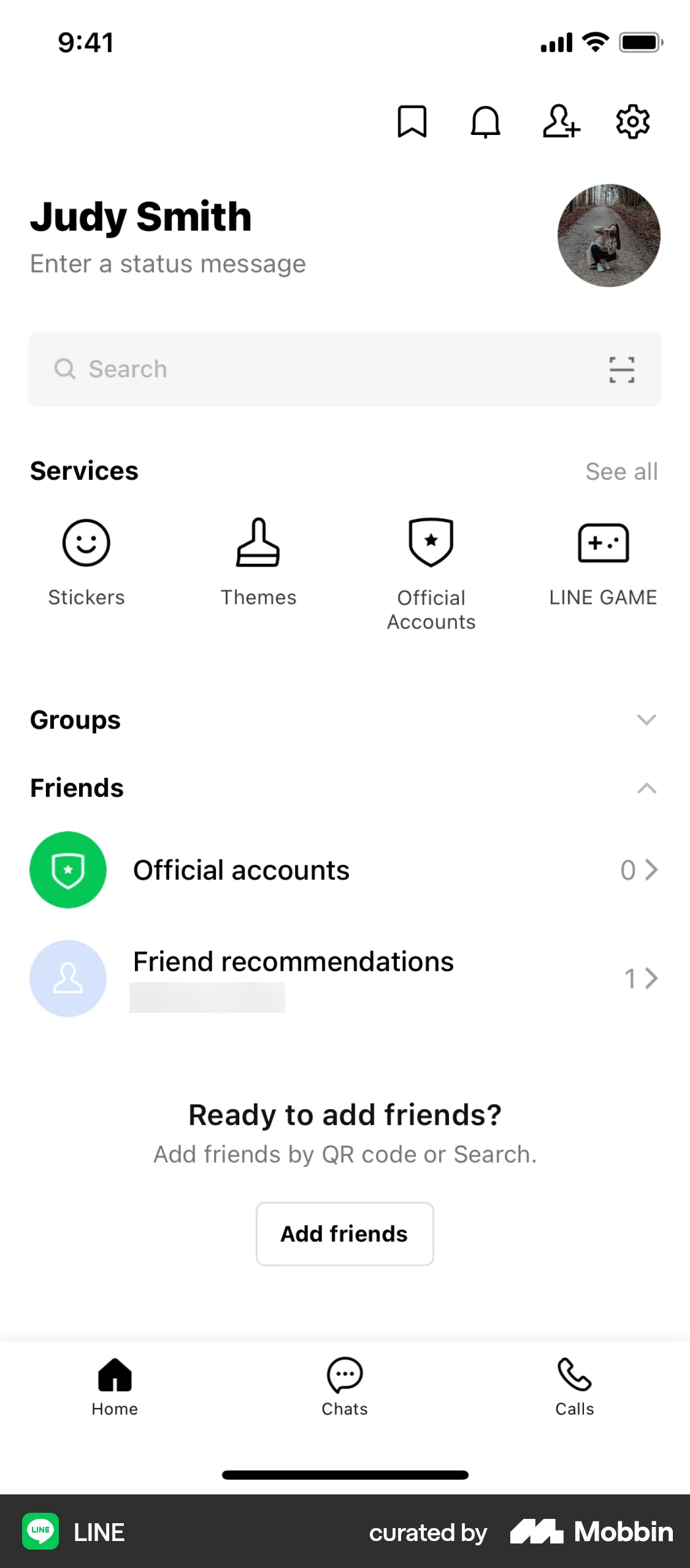Open Official Accounts service
The height and width of the screenshot is (1568, 690).
click(431, 543)
